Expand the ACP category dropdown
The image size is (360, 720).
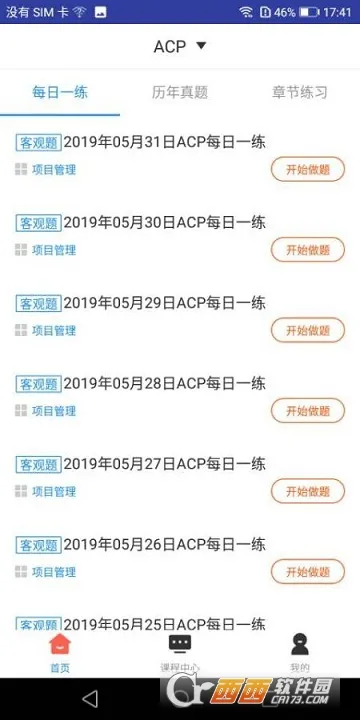[x=180, y=46]
